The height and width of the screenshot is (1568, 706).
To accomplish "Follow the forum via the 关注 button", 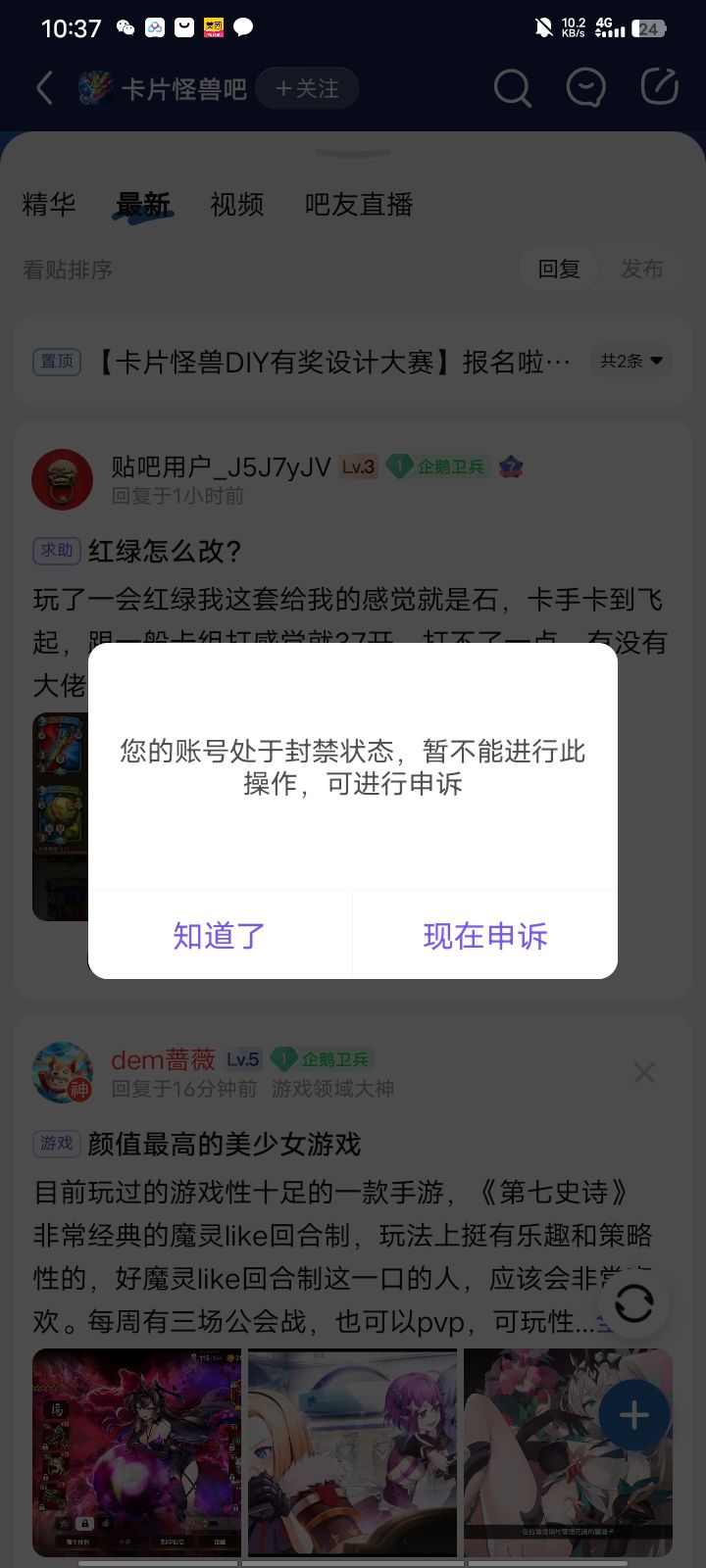I will [307, 88].
